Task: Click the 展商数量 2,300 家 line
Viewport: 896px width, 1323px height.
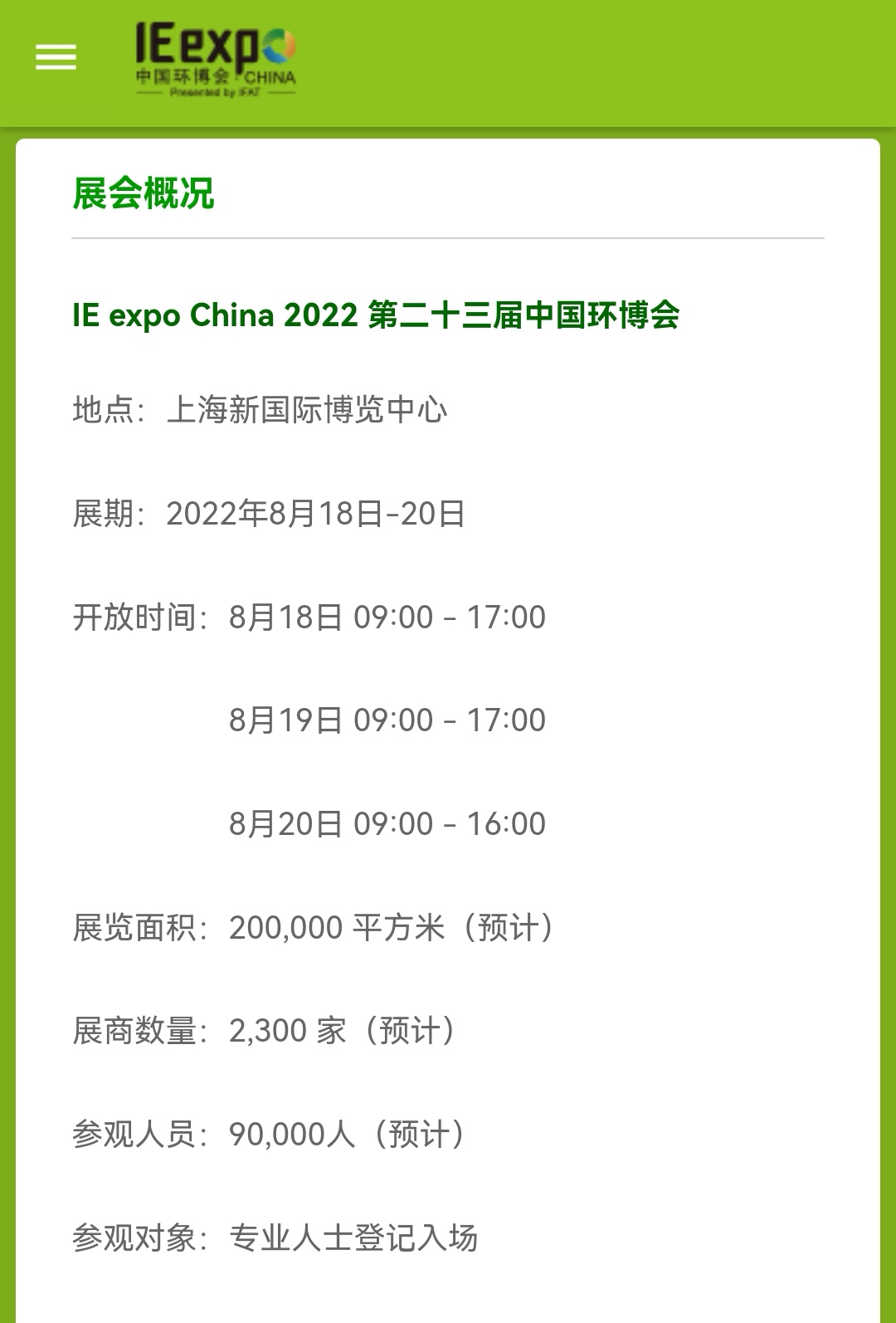Action: [x=265, y=1032]
